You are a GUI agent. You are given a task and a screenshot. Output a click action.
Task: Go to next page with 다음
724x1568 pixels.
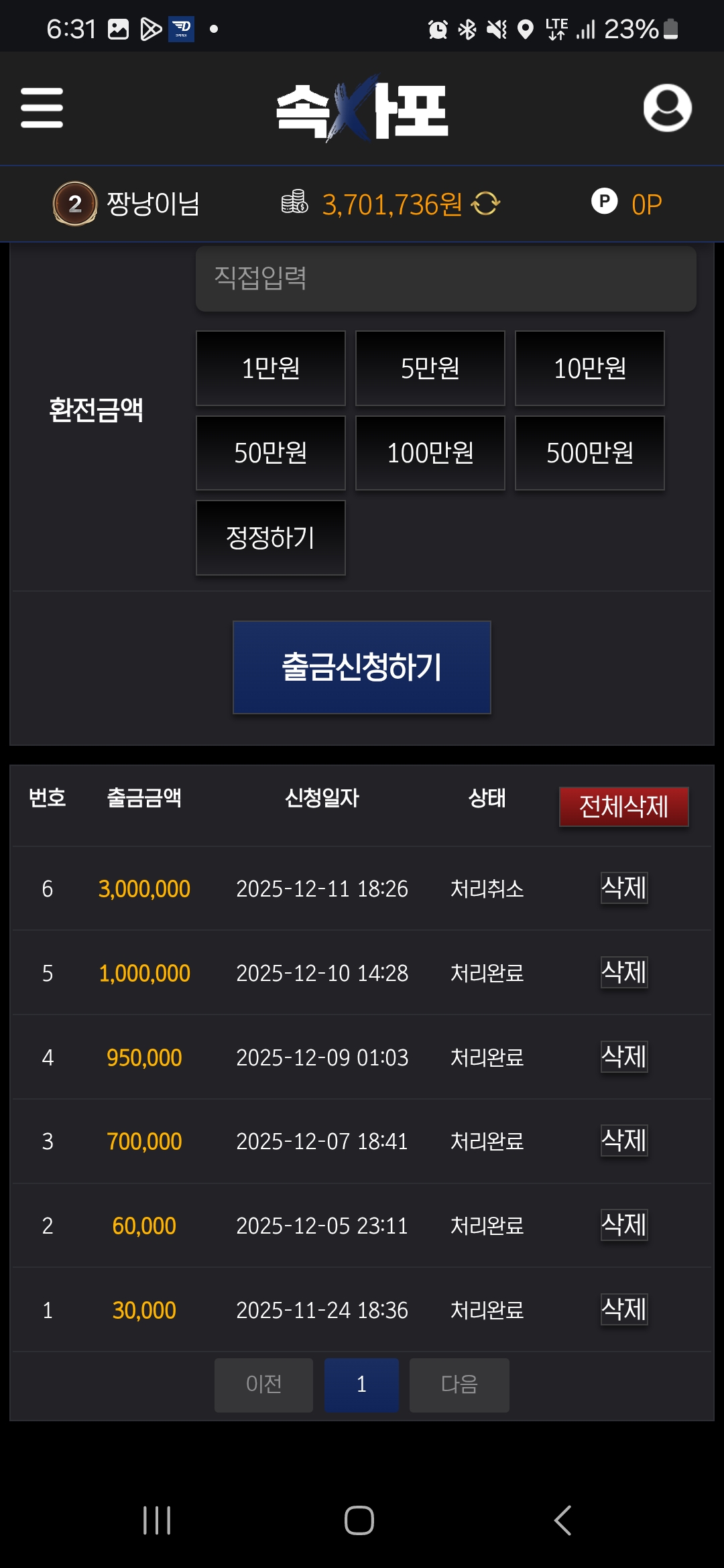click(459, 1384)
